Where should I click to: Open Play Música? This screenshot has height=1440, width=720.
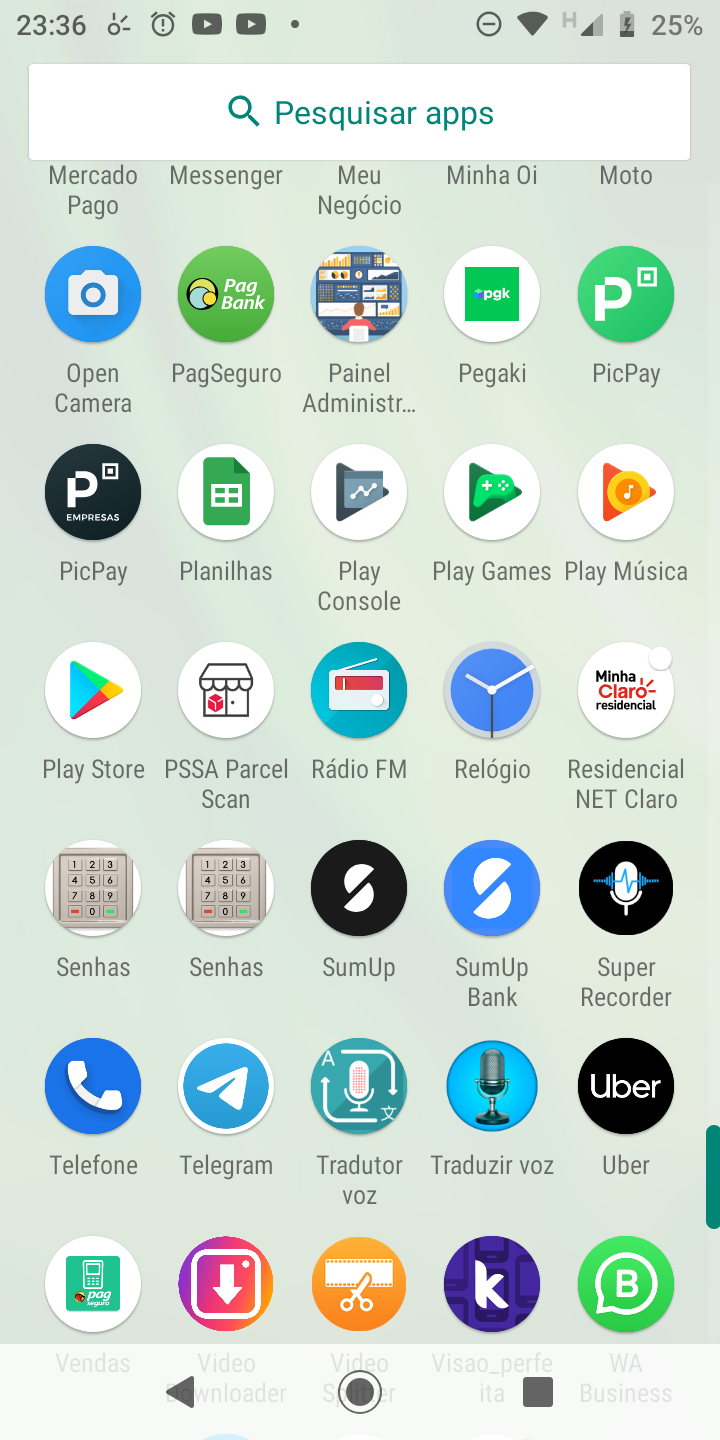point(626,492)
